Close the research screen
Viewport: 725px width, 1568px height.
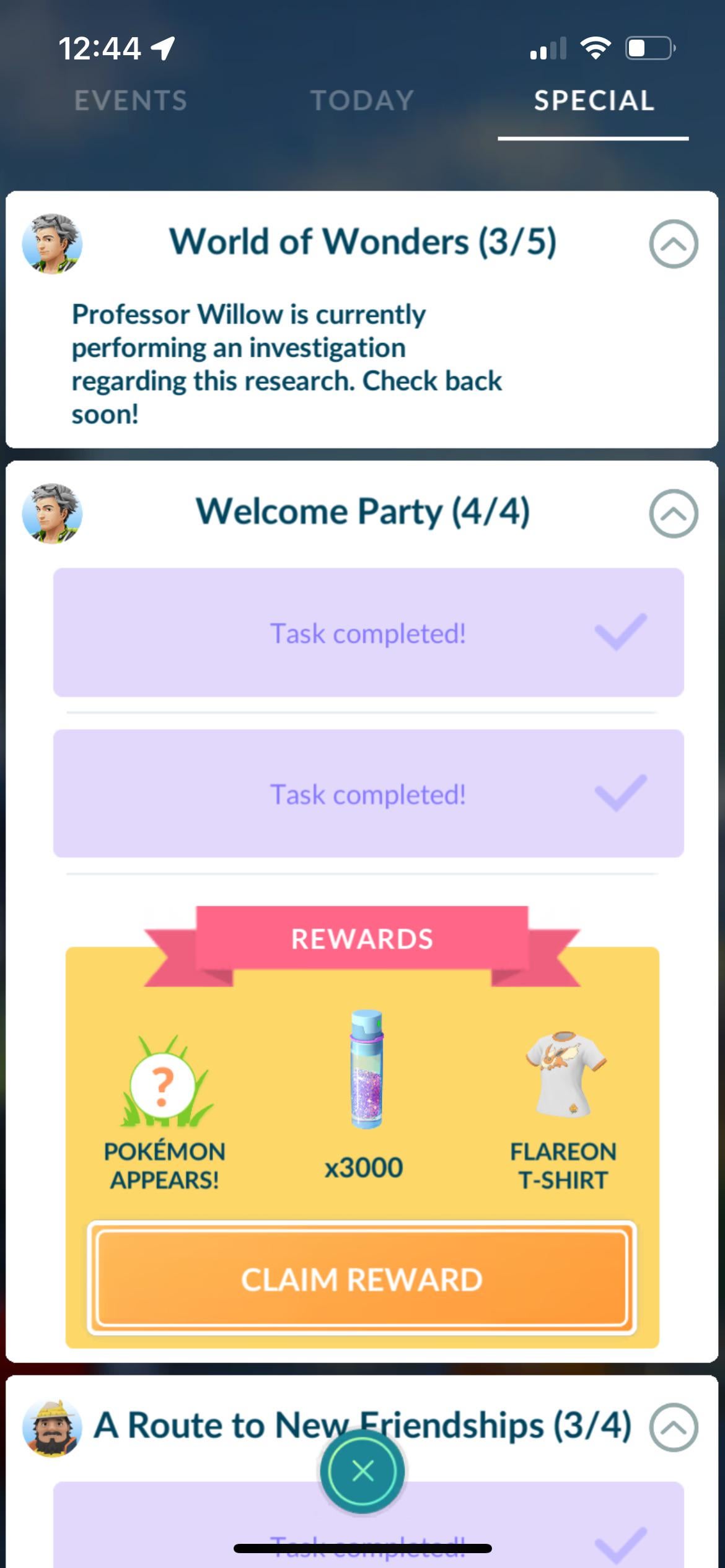pyautogui.click(x=362, y=1471)
